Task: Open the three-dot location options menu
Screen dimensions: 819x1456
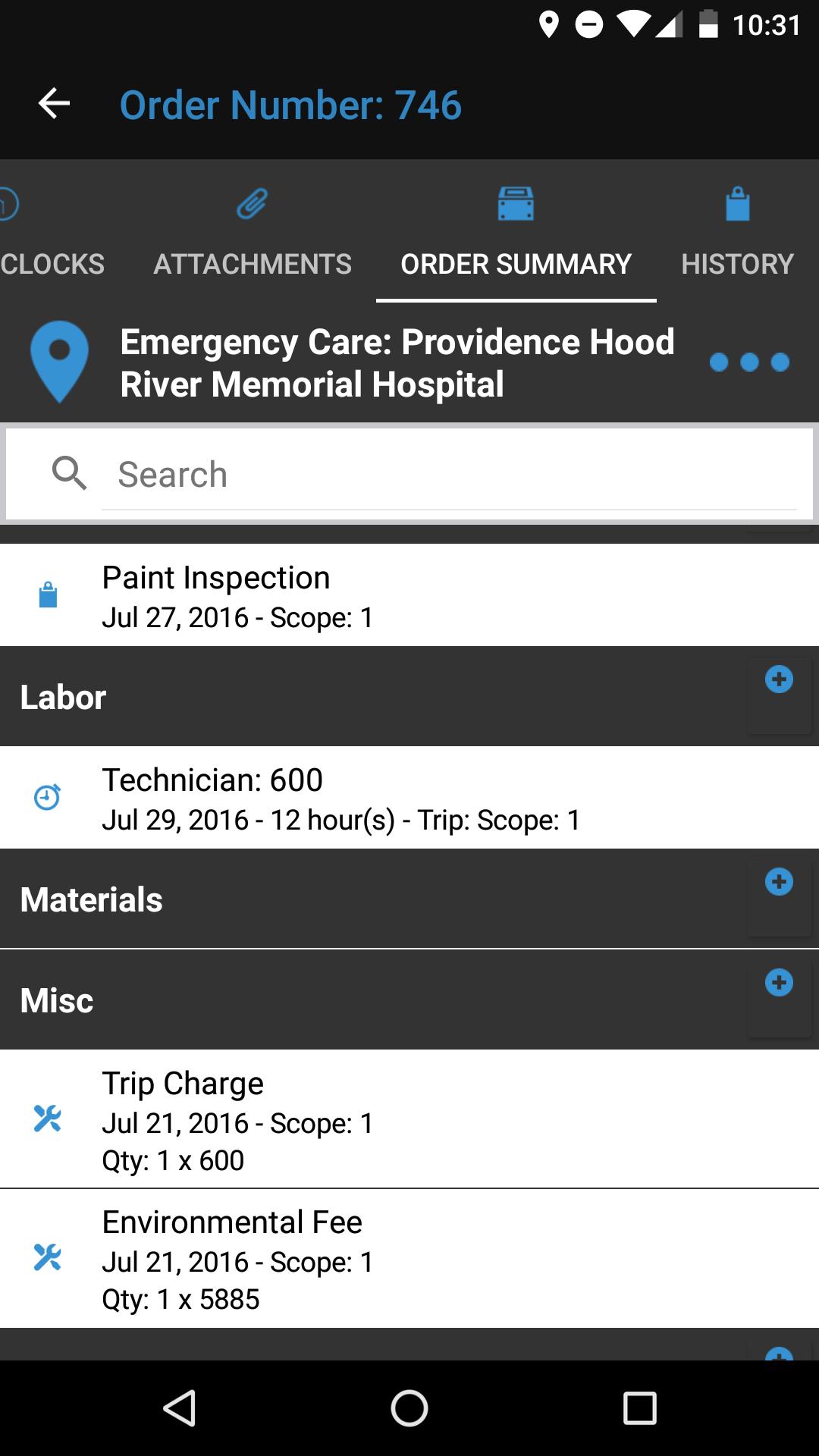Action: click(x=749, y=362)
